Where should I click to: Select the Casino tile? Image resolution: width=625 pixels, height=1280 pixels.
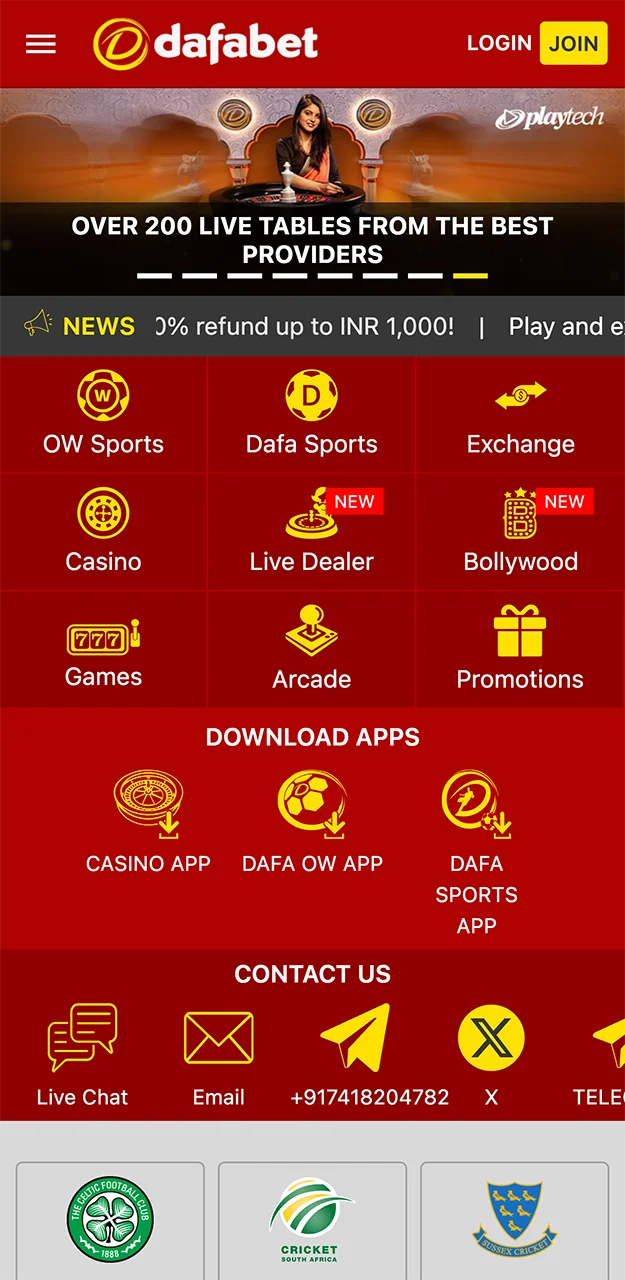click(103, 531)
